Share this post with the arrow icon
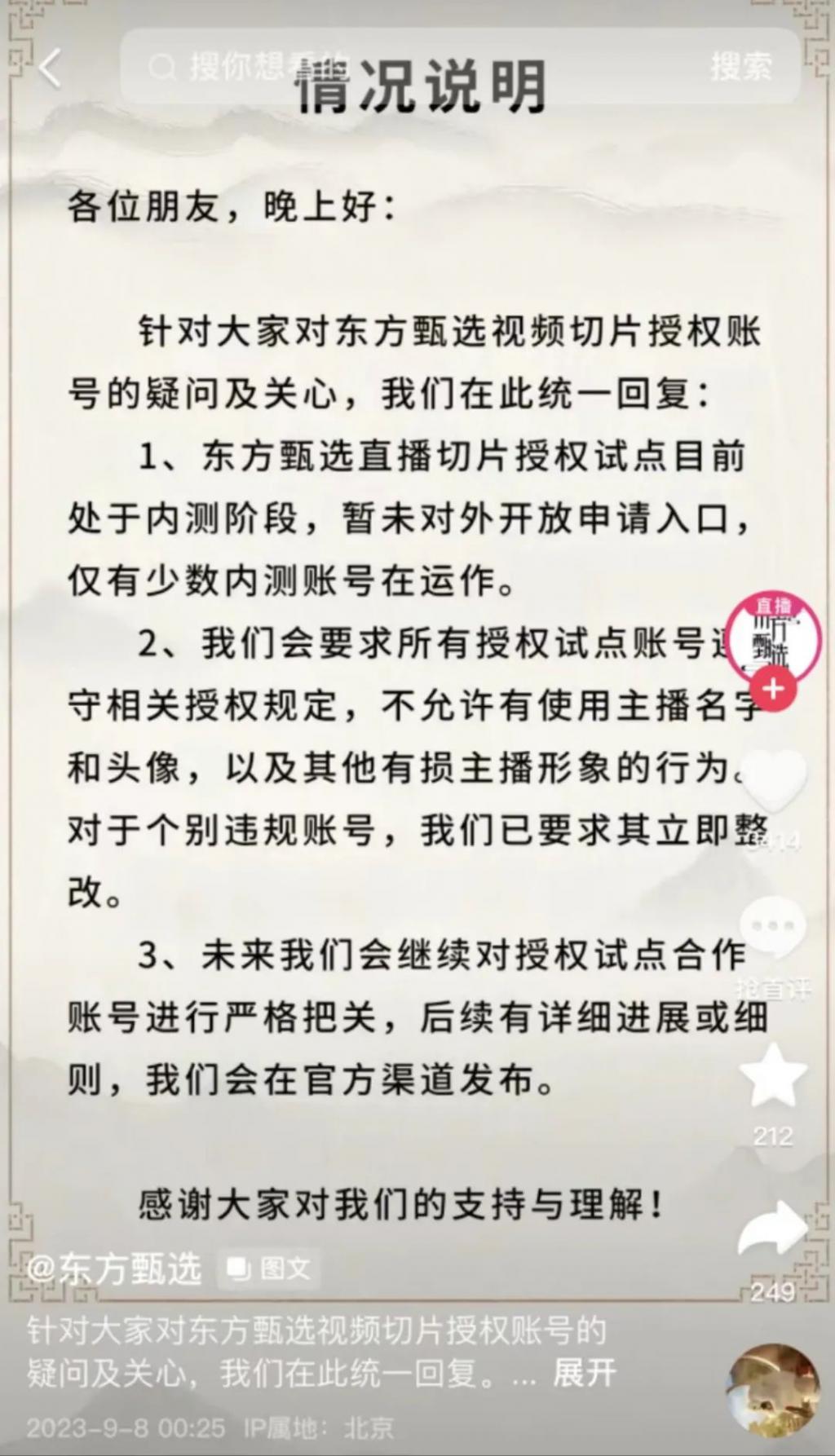This screenshot has width=835, height=1456. (x=772, y=1229)
